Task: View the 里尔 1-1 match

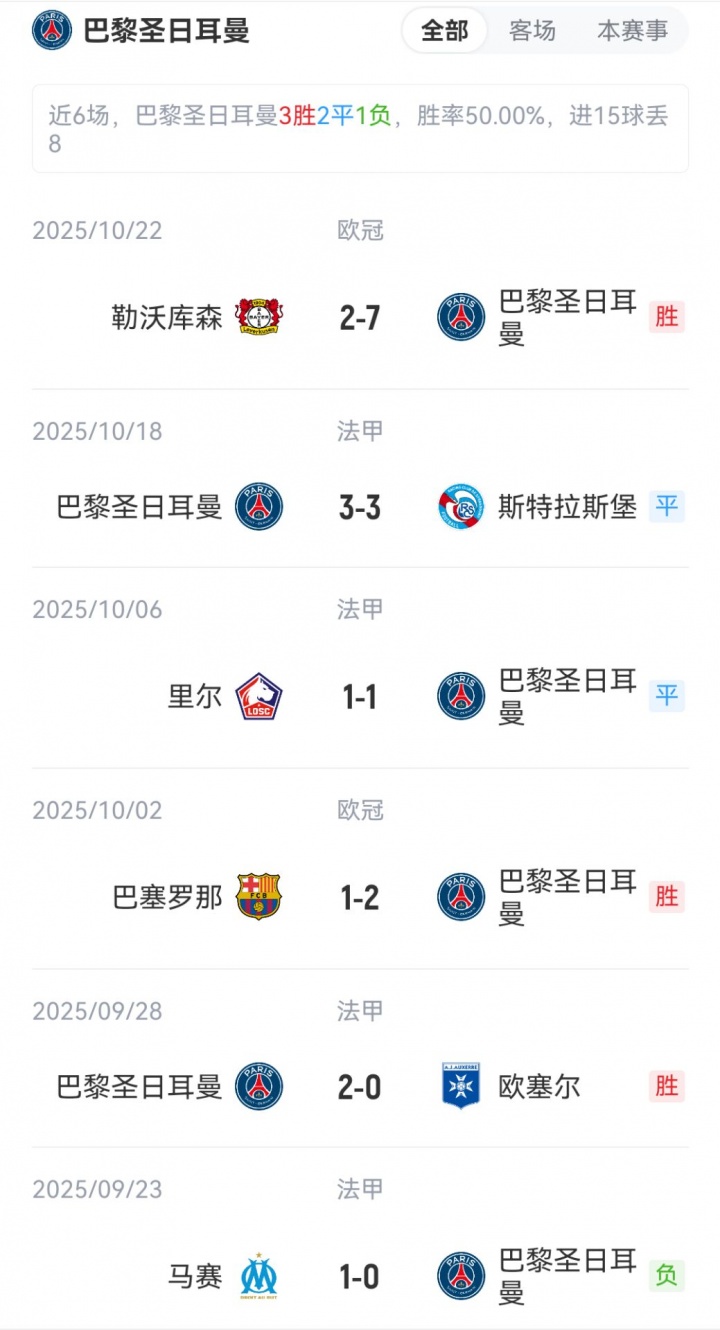Action: tap(360, 696)
